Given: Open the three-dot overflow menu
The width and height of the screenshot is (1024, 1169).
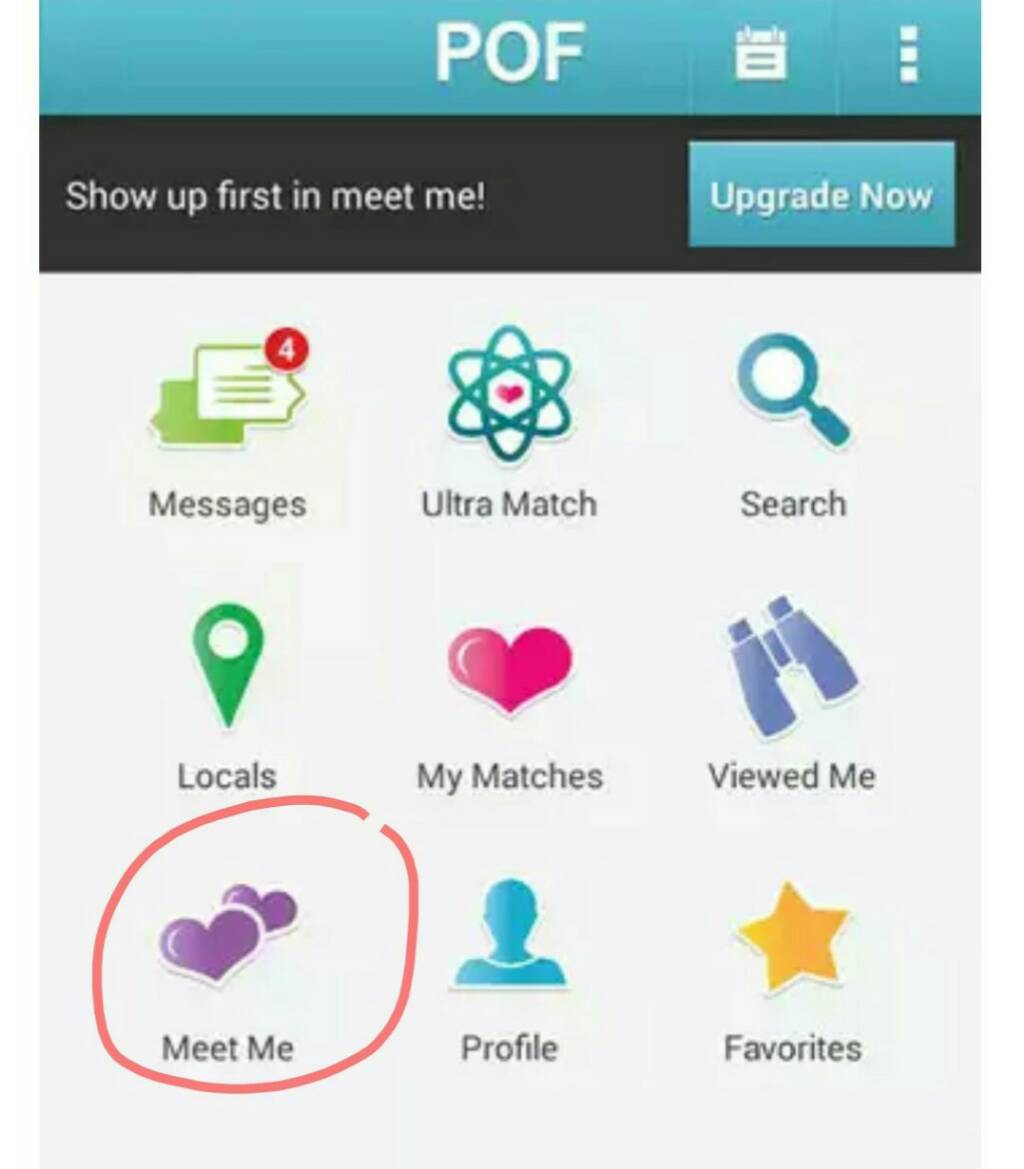Looking at the screenshot, I should click(x=907, y=54).
